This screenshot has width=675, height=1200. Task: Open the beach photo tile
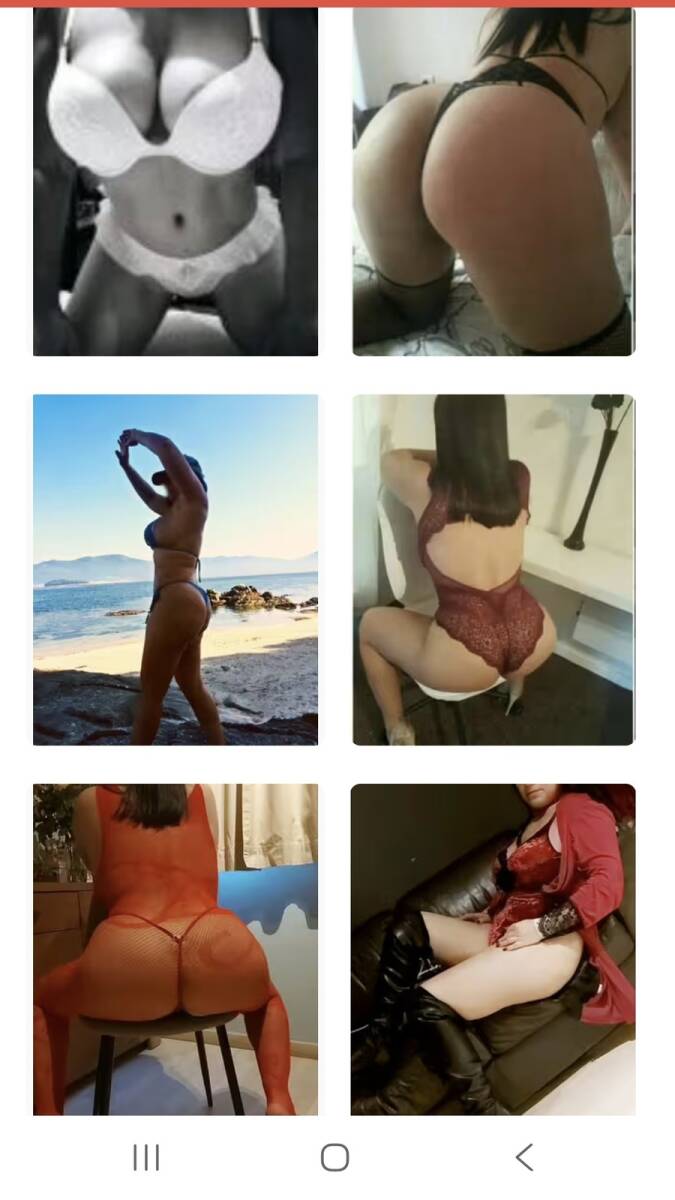coord(175,569)
